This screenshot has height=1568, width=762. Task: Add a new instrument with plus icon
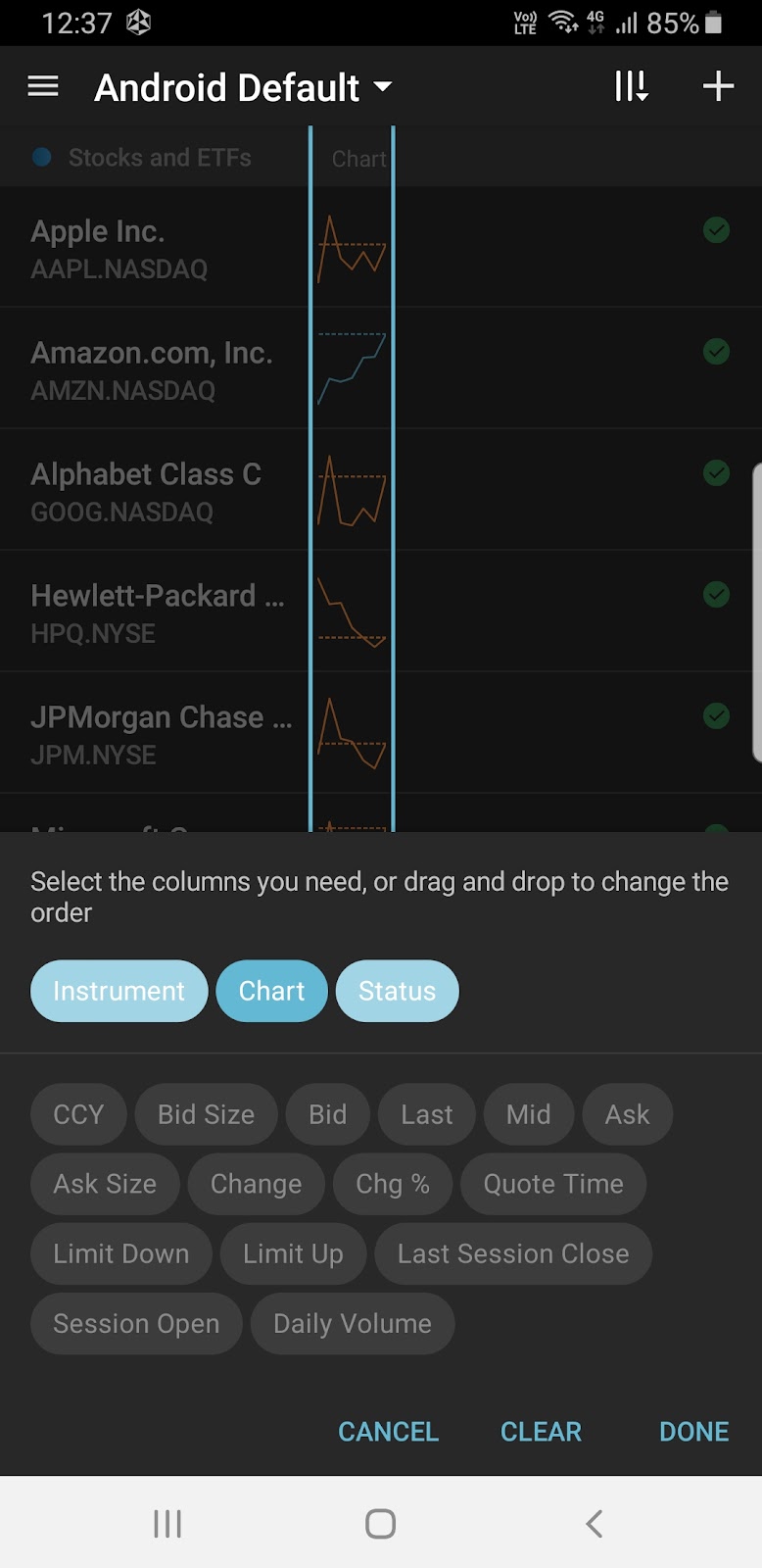pos(718,86)
